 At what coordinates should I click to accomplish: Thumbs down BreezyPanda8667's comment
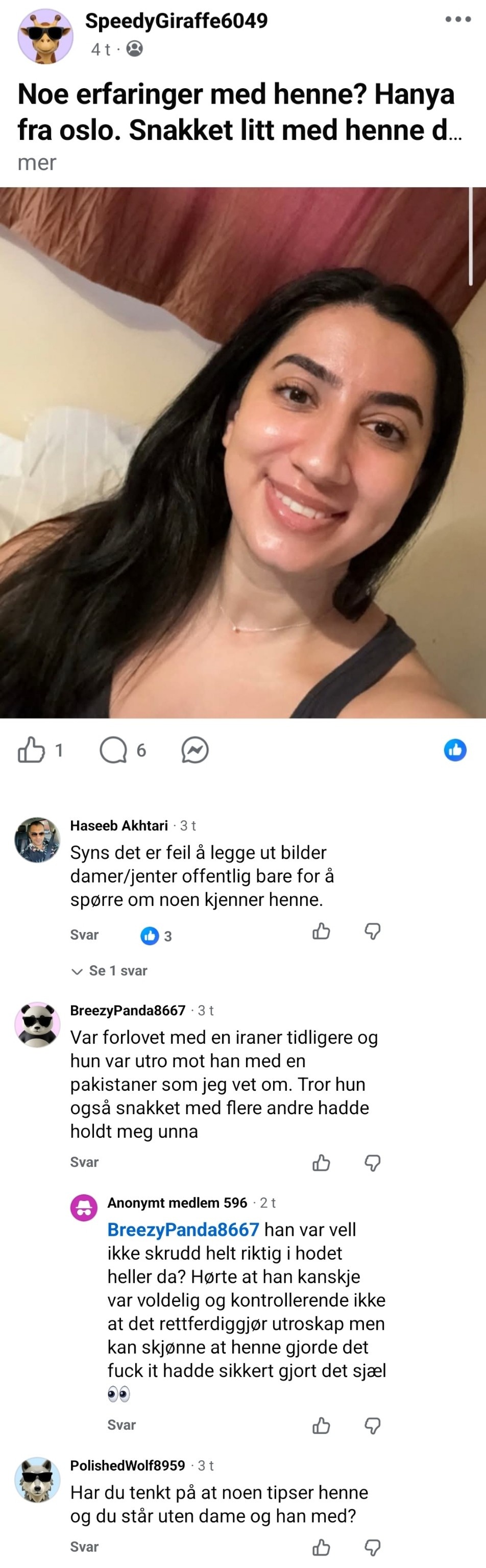tap(372, 1163)
